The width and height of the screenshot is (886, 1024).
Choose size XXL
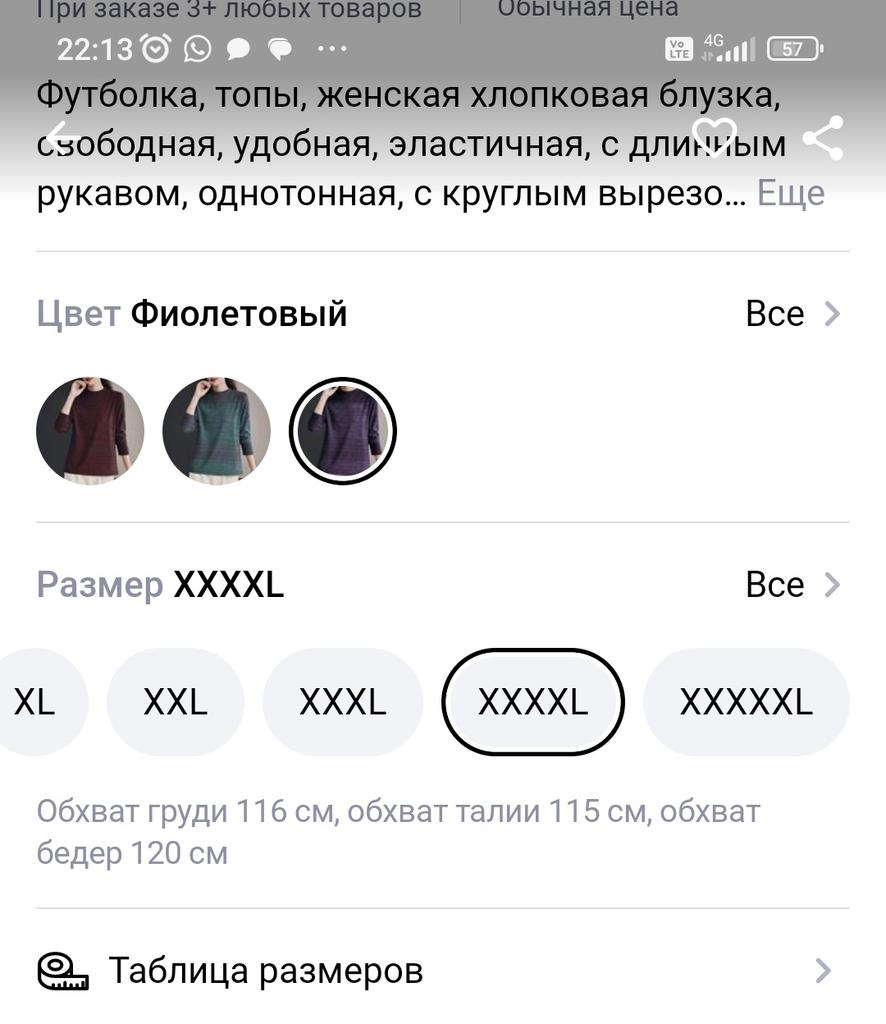(175, 702)
